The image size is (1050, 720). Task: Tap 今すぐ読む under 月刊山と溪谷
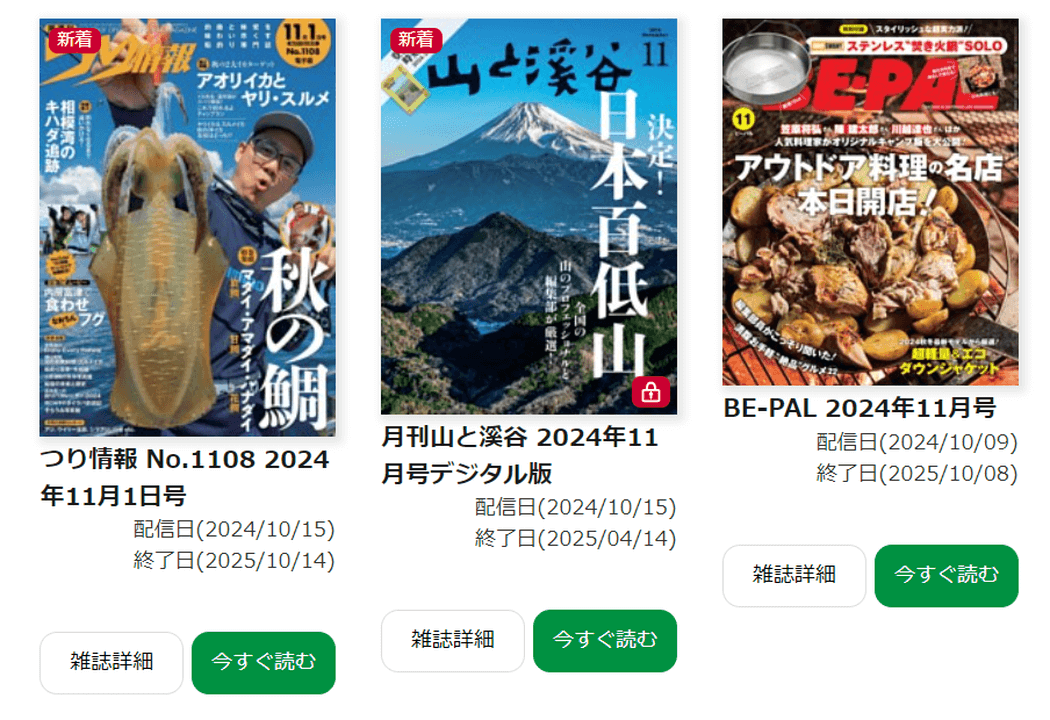605,640
